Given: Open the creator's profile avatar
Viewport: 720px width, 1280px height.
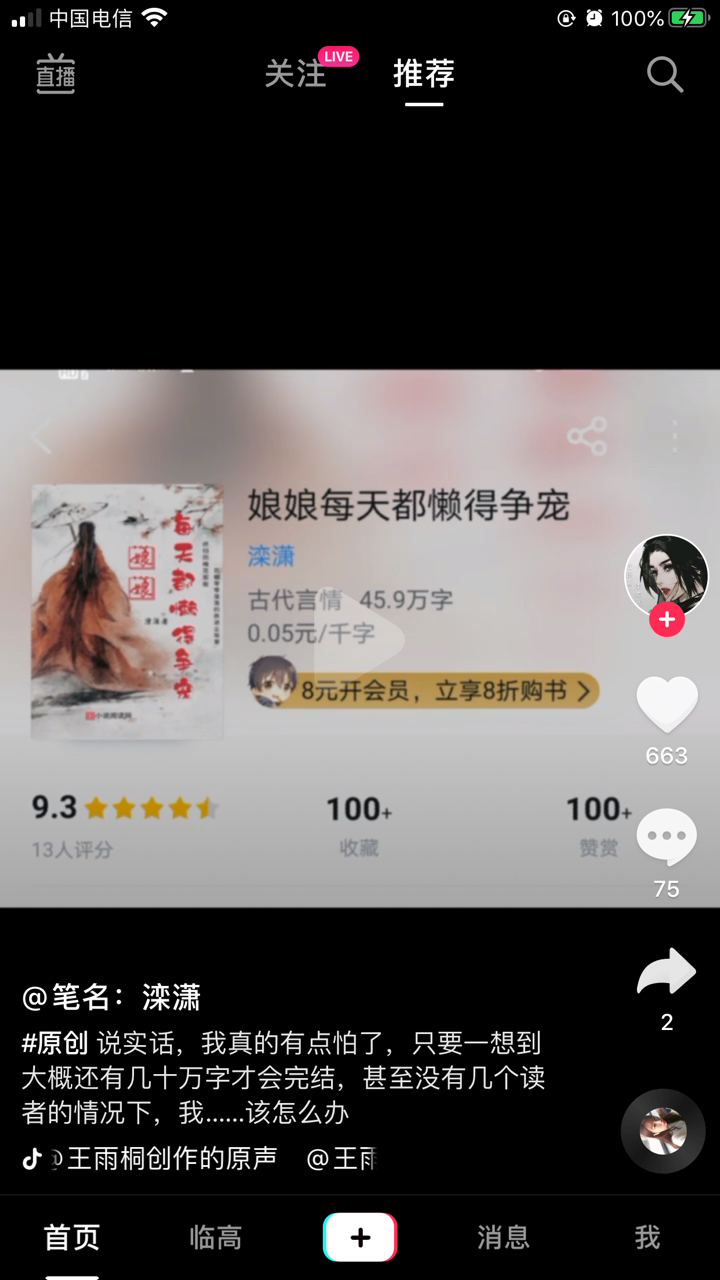Looking at the screenshot, I should click(x=666, y=575).
